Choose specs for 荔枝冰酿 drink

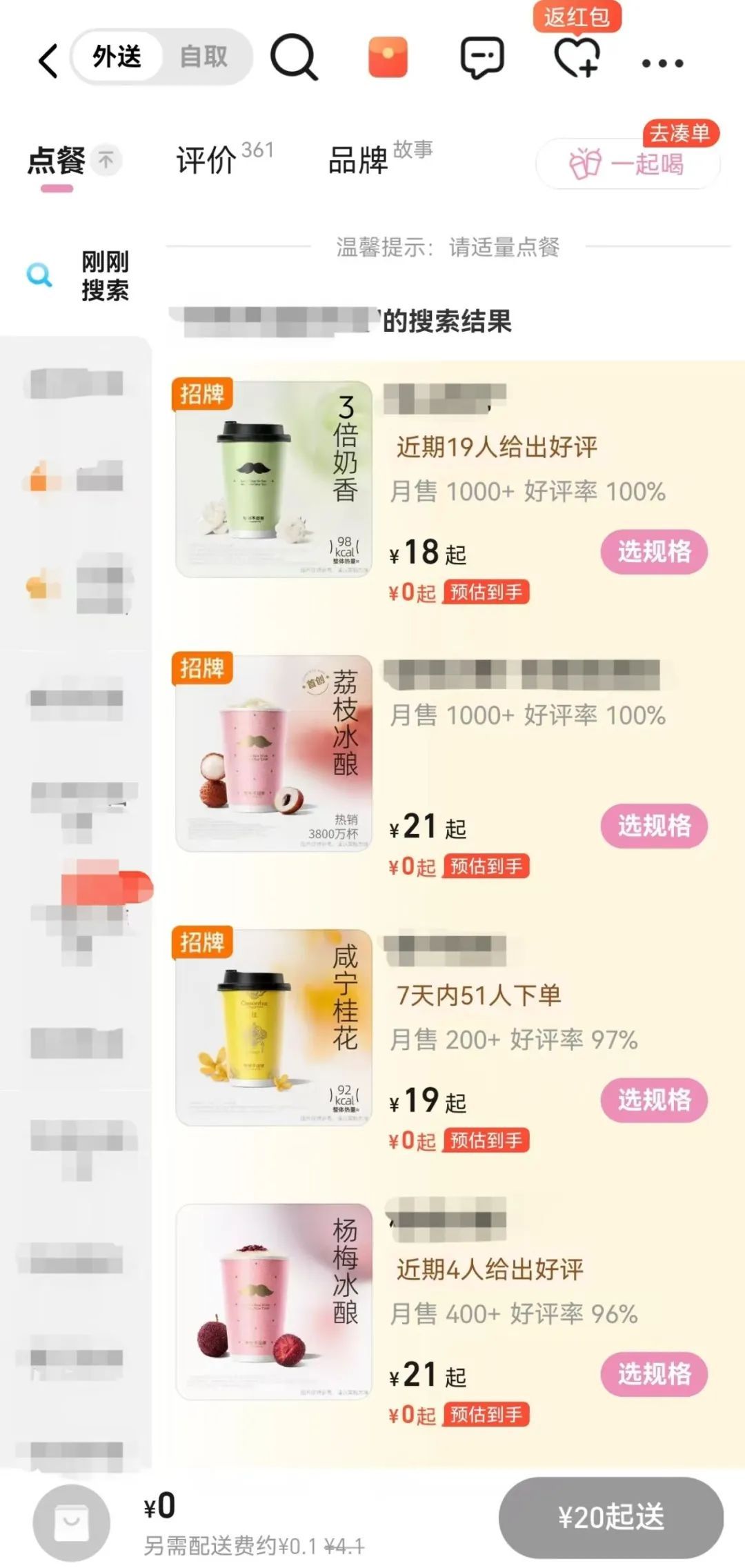[x=654, y=825]
